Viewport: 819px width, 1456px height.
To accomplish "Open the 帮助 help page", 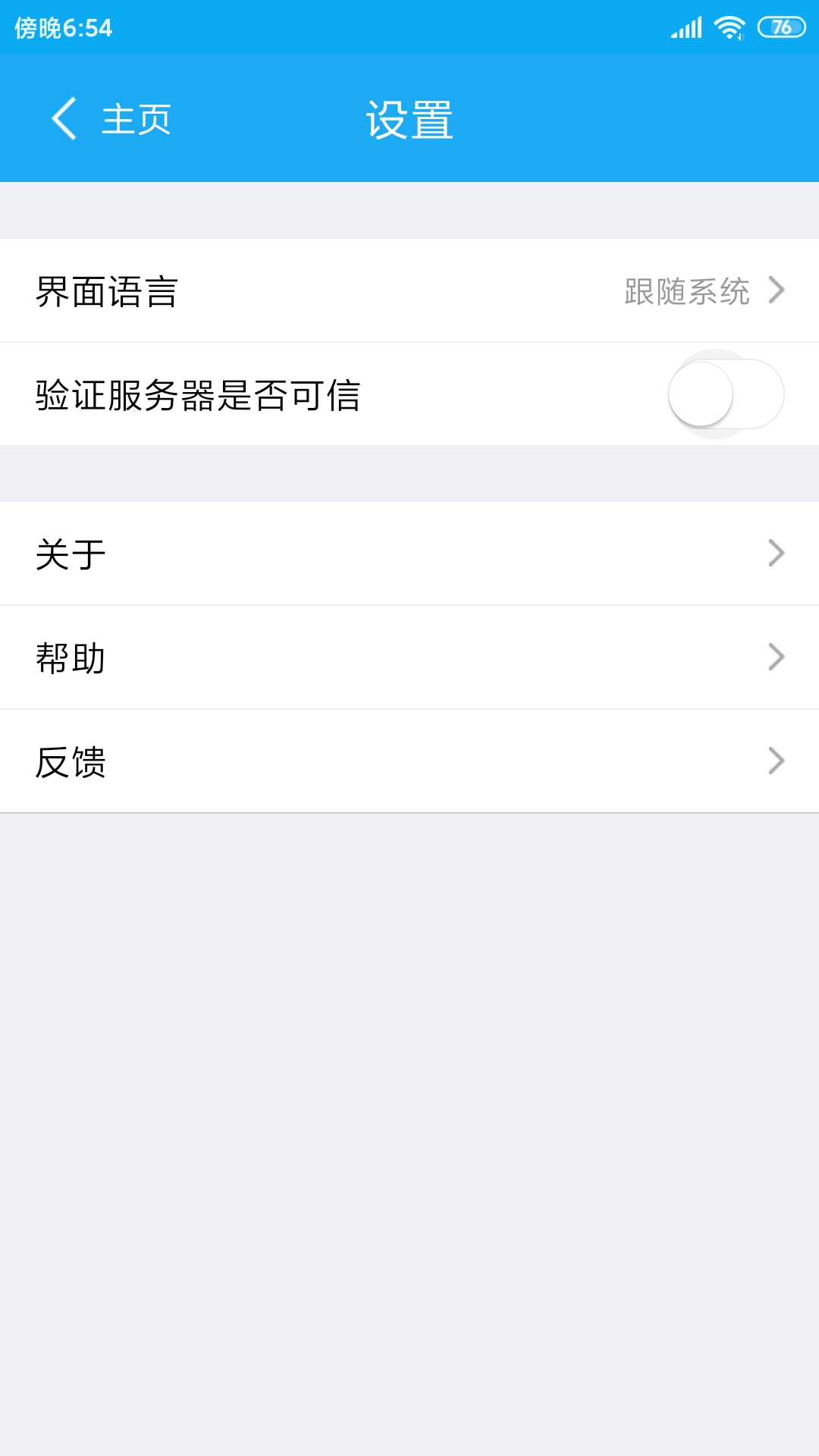I will click(x=409, y=657).
